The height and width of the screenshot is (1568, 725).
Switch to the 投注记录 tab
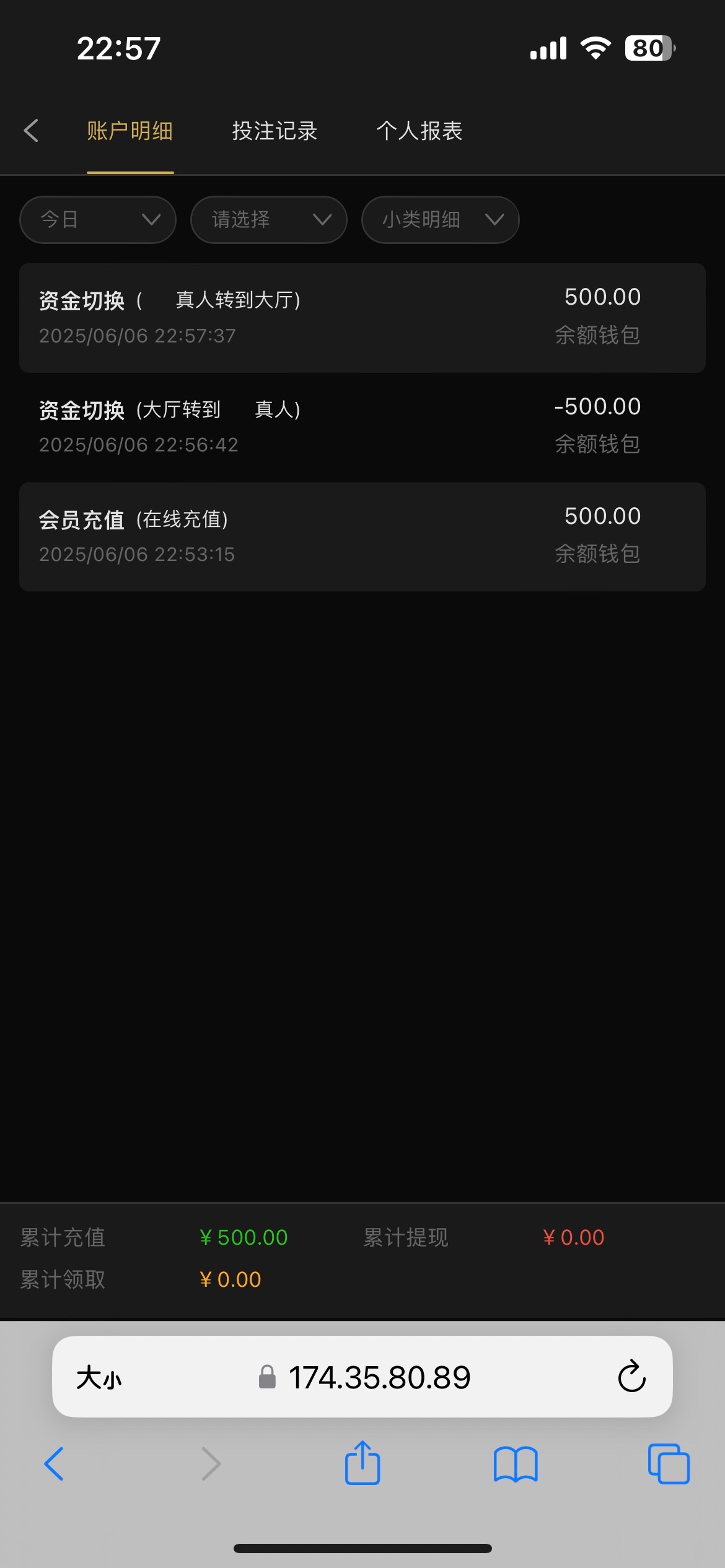pyautogui.click(x=275, y=131)
